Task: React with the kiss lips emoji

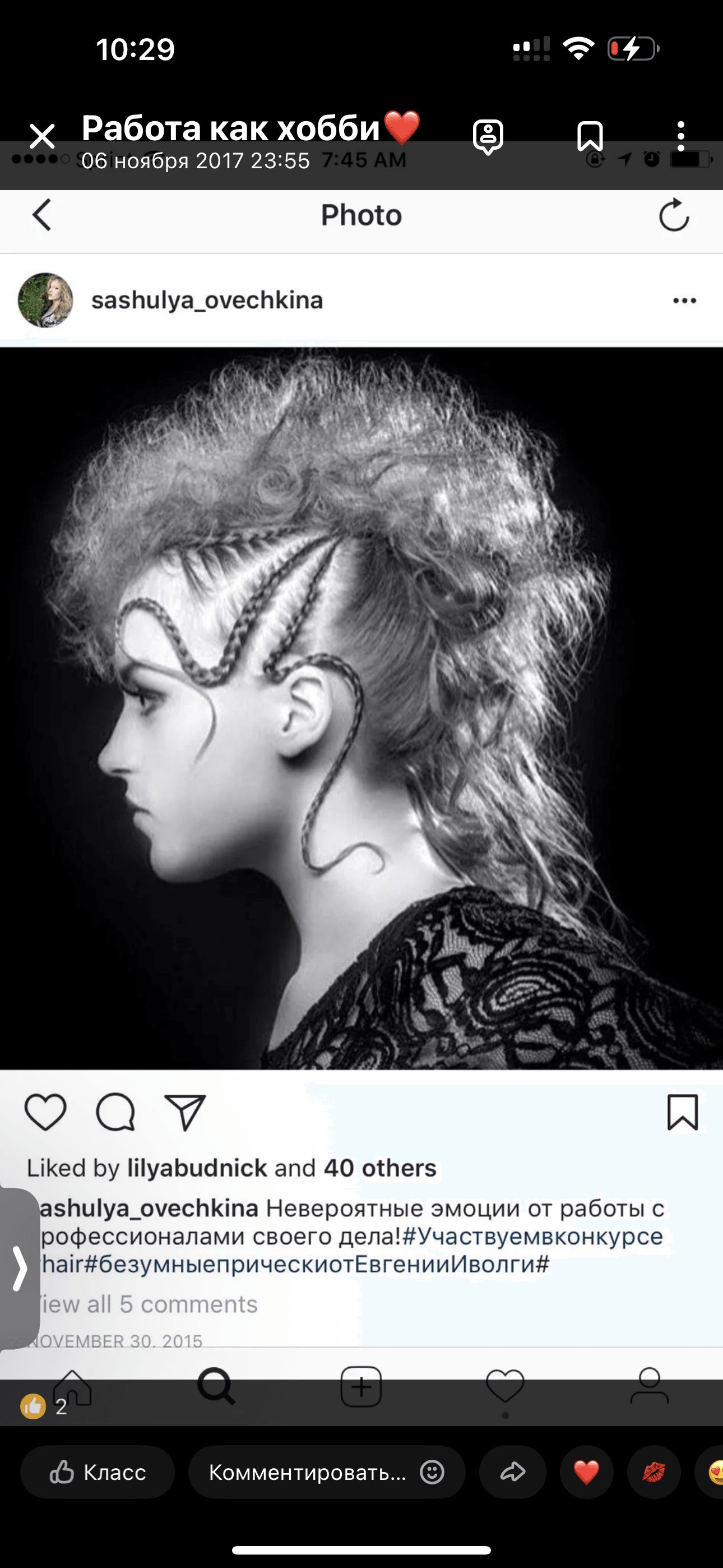Action: point(654,1473)
